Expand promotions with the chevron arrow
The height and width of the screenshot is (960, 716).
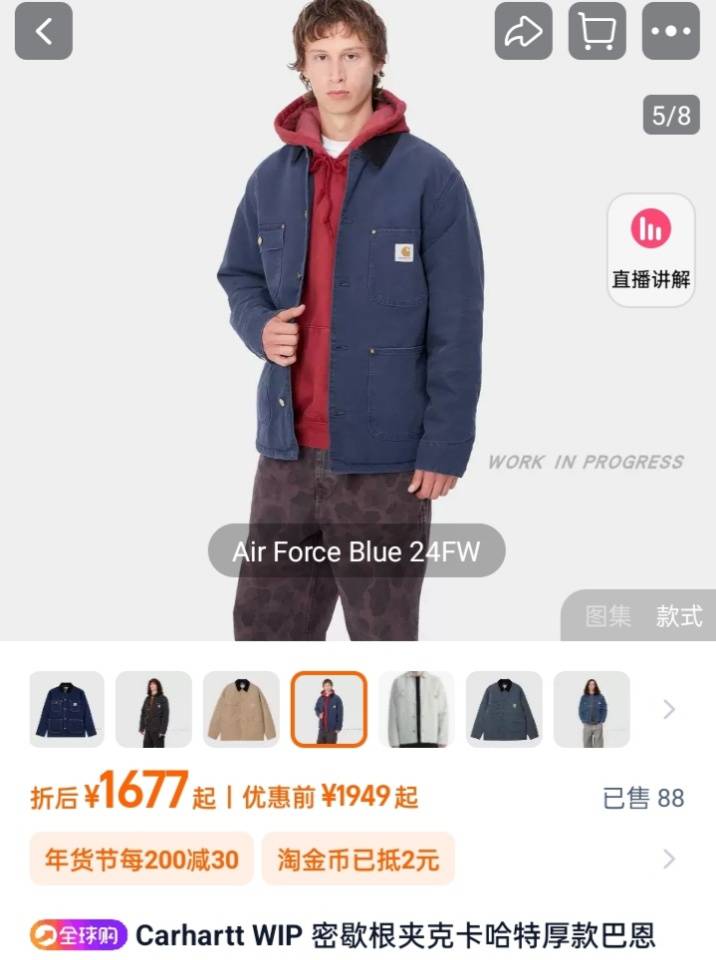coord(669,859)
